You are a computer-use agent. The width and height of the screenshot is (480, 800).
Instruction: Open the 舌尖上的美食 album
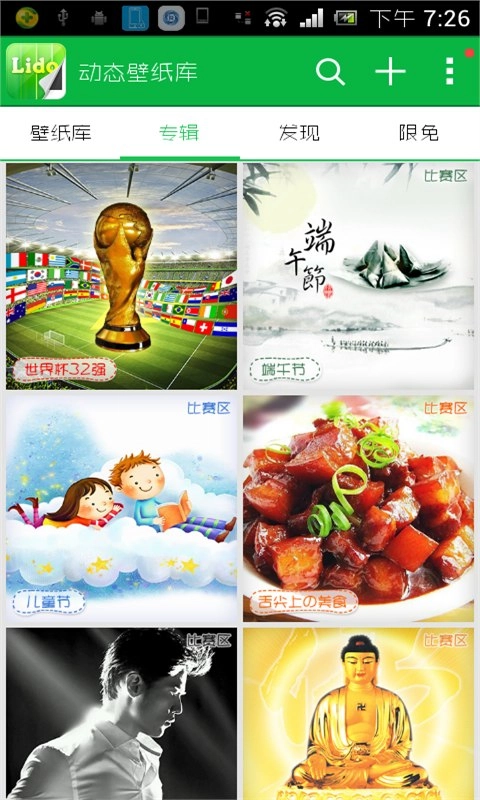[x=358, y=508]
